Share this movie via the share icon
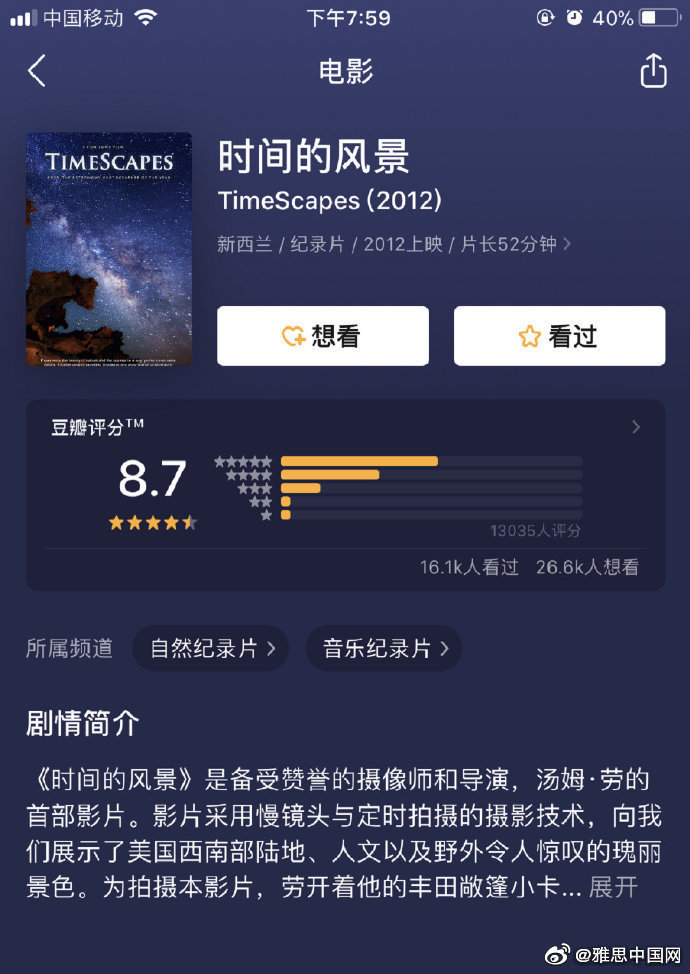Image resolution: width=690 pixels, height=974 pixels. point(652,71)
